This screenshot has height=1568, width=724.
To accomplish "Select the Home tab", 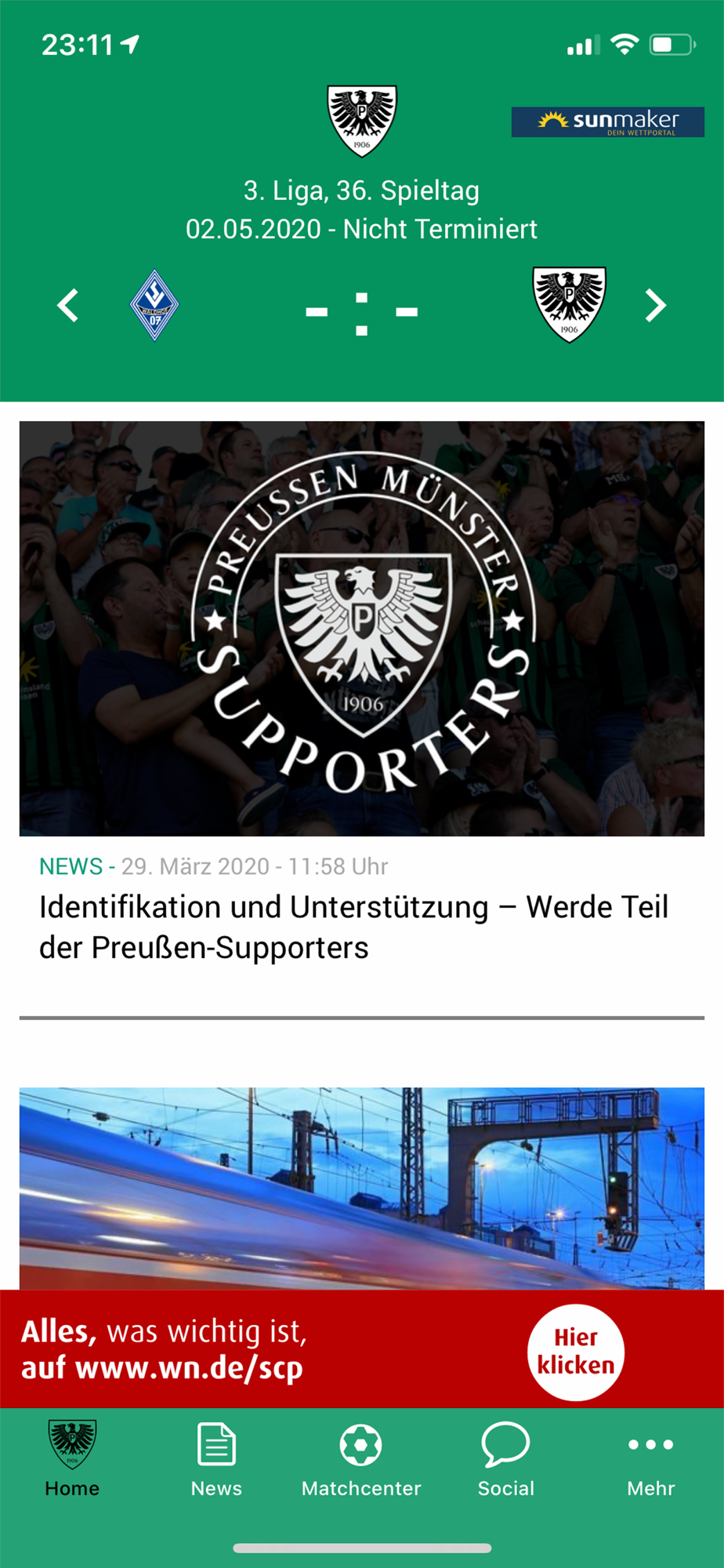I will coord(72,1460).
